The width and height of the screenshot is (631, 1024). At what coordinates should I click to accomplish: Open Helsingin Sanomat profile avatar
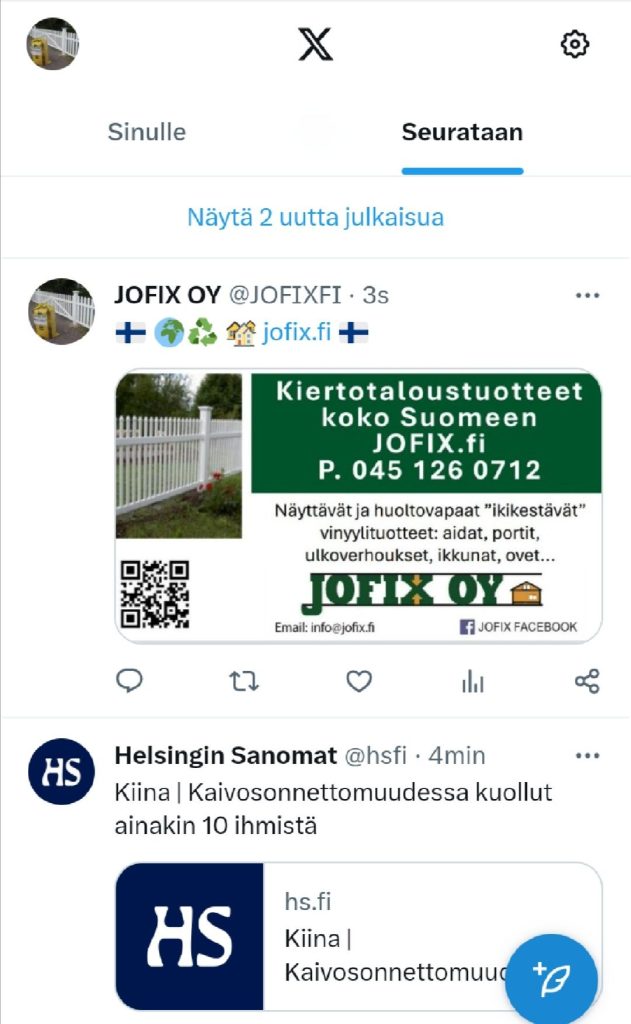[61, 772]
